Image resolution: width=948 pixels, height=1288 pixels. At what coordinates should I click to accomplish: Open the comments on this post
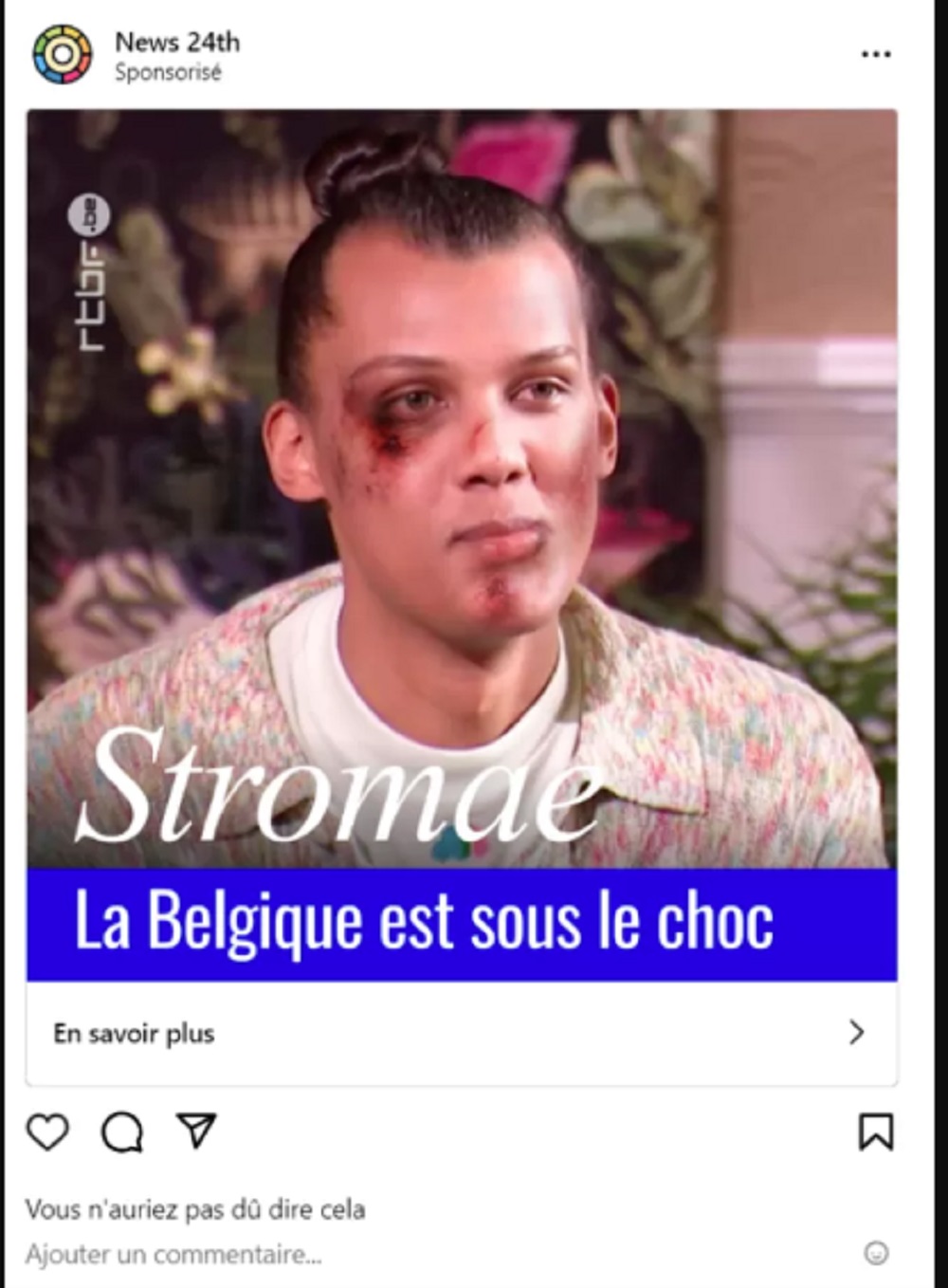click(122, 1132)
